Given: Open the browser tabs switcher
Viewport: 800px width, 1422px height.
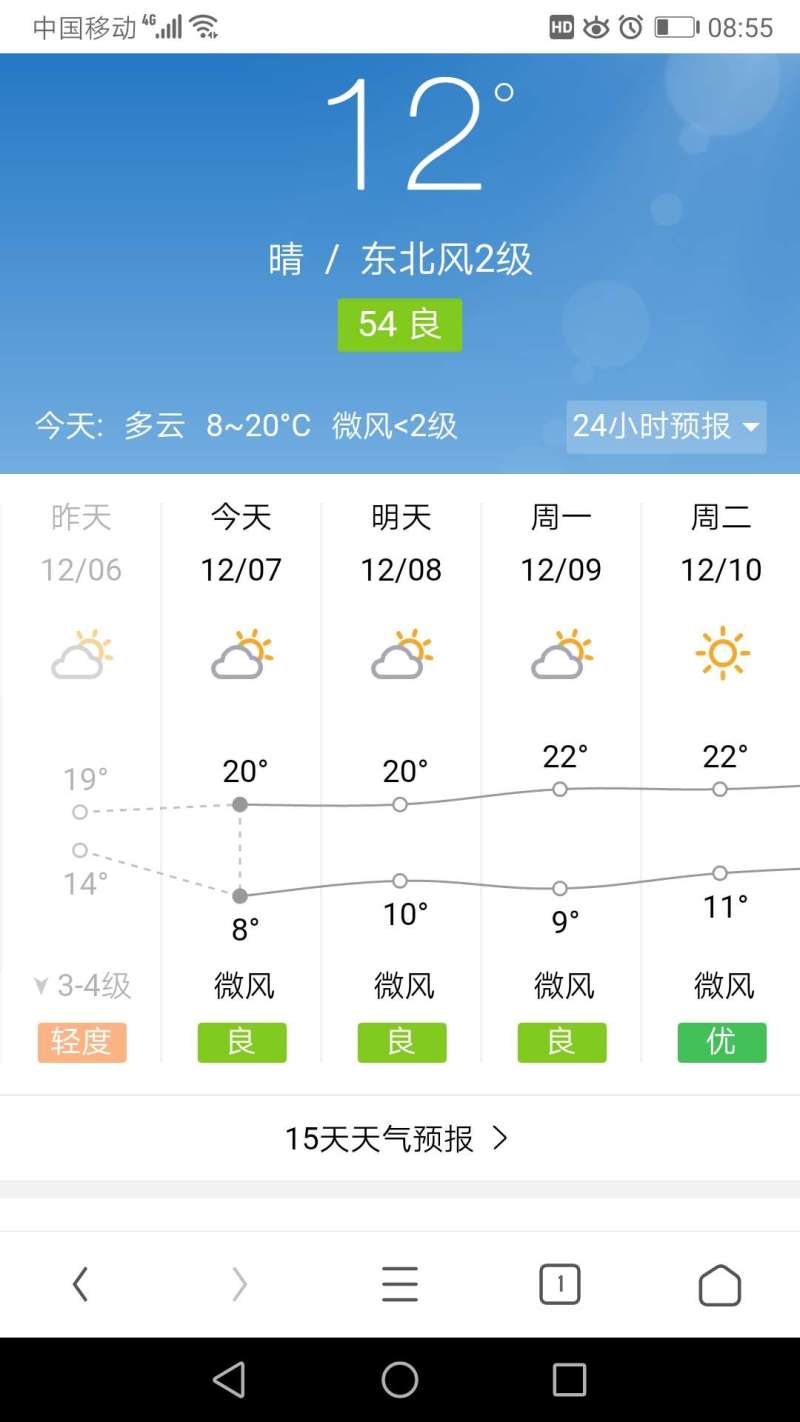Looking at the screenshot, I should pos(560,1284).
